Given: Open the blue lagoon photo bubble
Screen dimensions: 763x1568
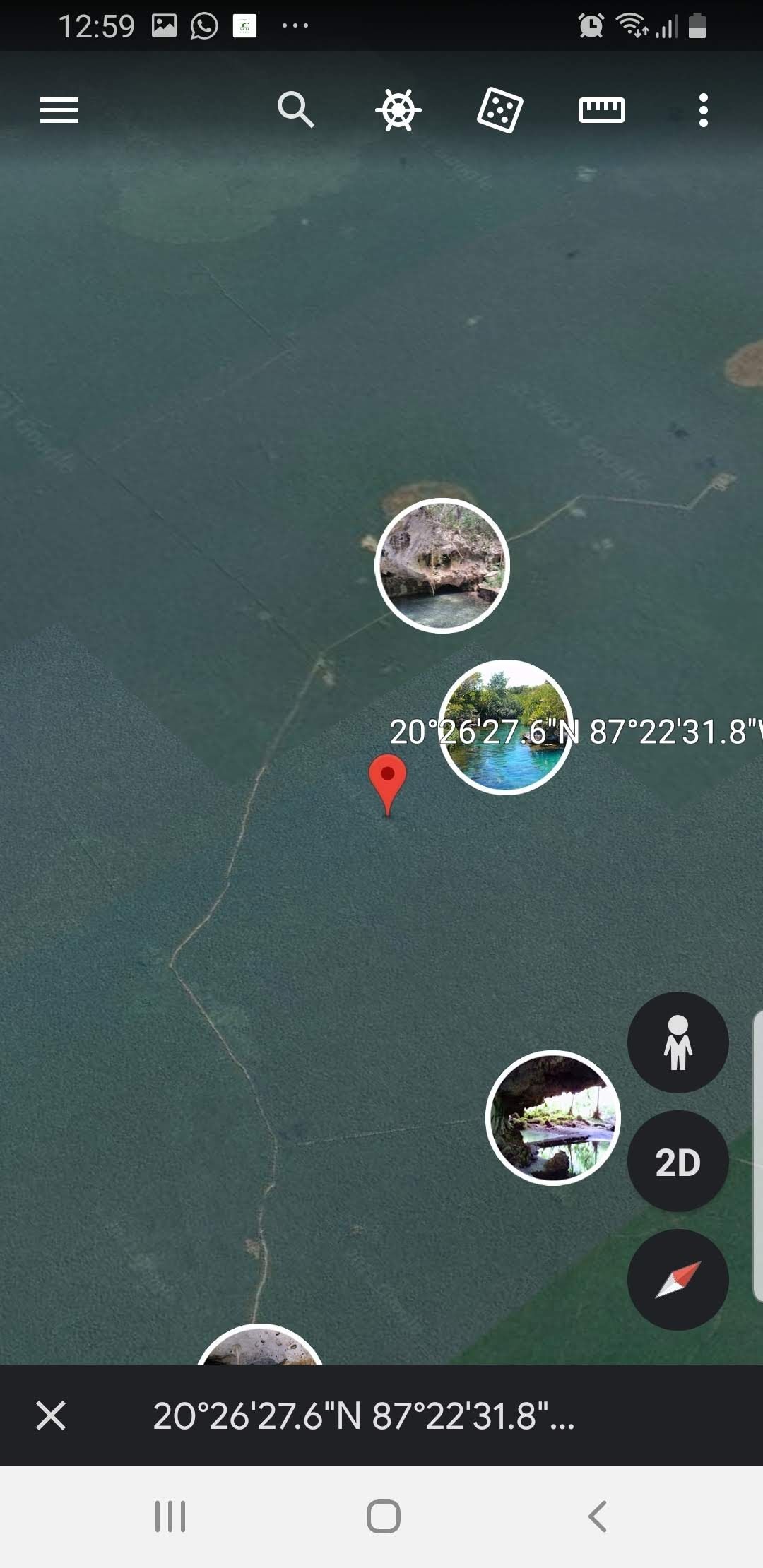Looking at the screenshot, I should [506, 727].
